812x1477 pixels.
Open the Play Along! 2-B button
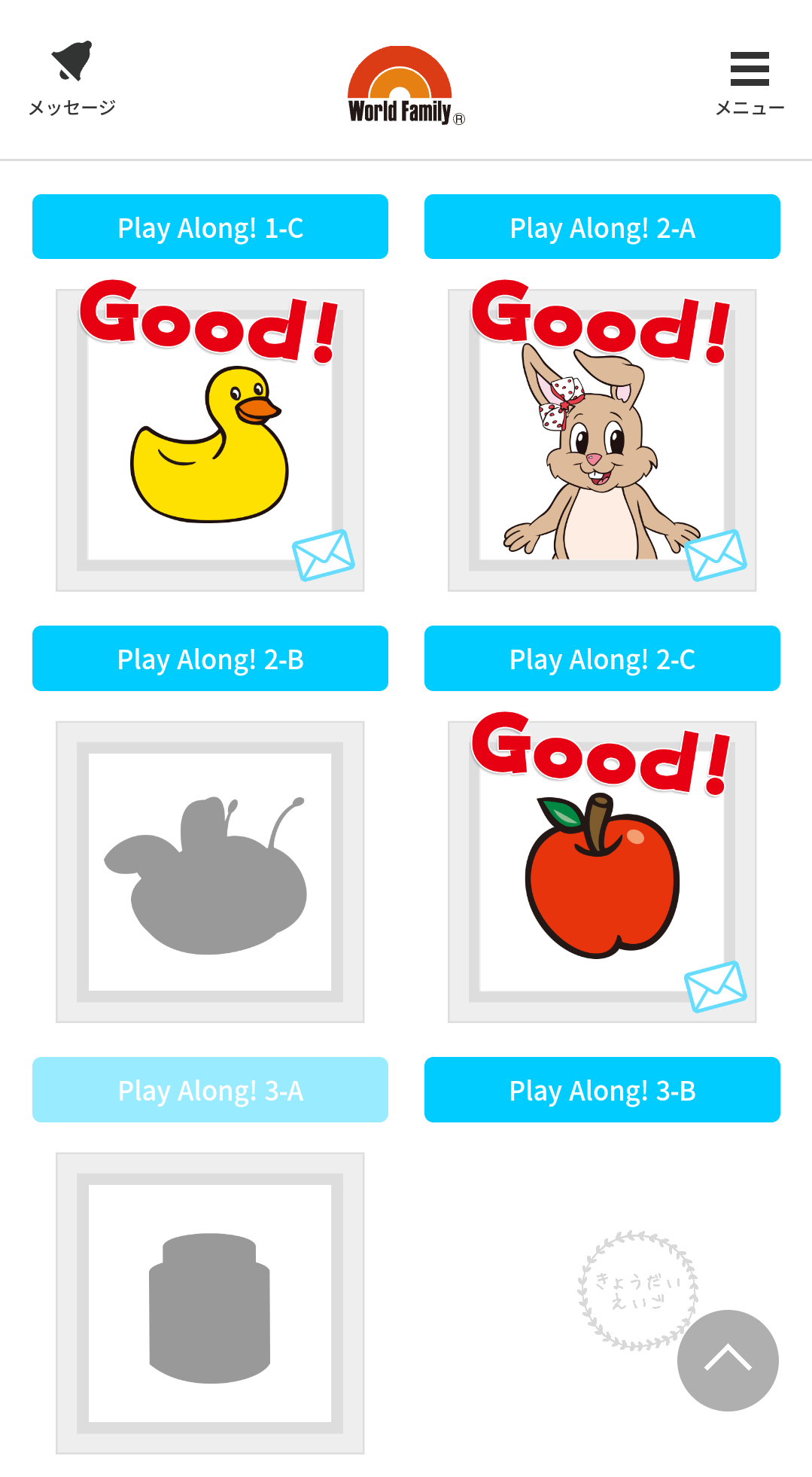tap(210, 659)
